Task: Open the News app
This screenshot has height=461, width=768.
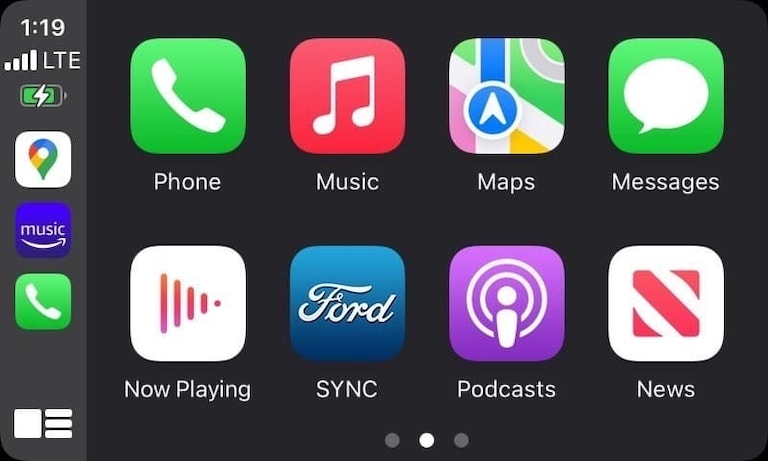Action: (x=665, y=303)
